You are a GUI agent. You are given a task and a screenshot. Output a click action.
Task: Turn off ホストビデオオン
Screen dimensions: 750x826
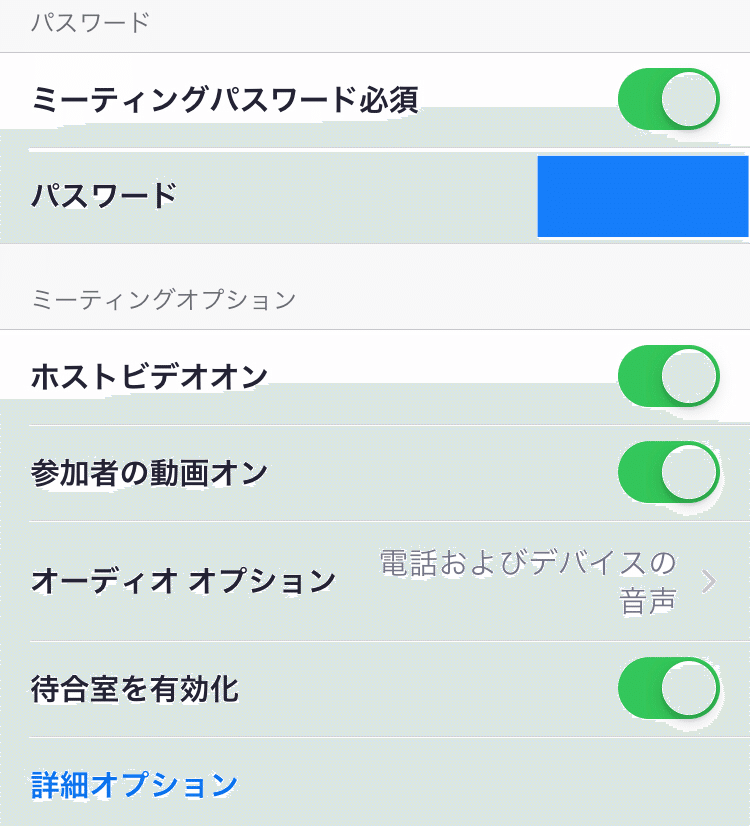[x=668, y=376]
